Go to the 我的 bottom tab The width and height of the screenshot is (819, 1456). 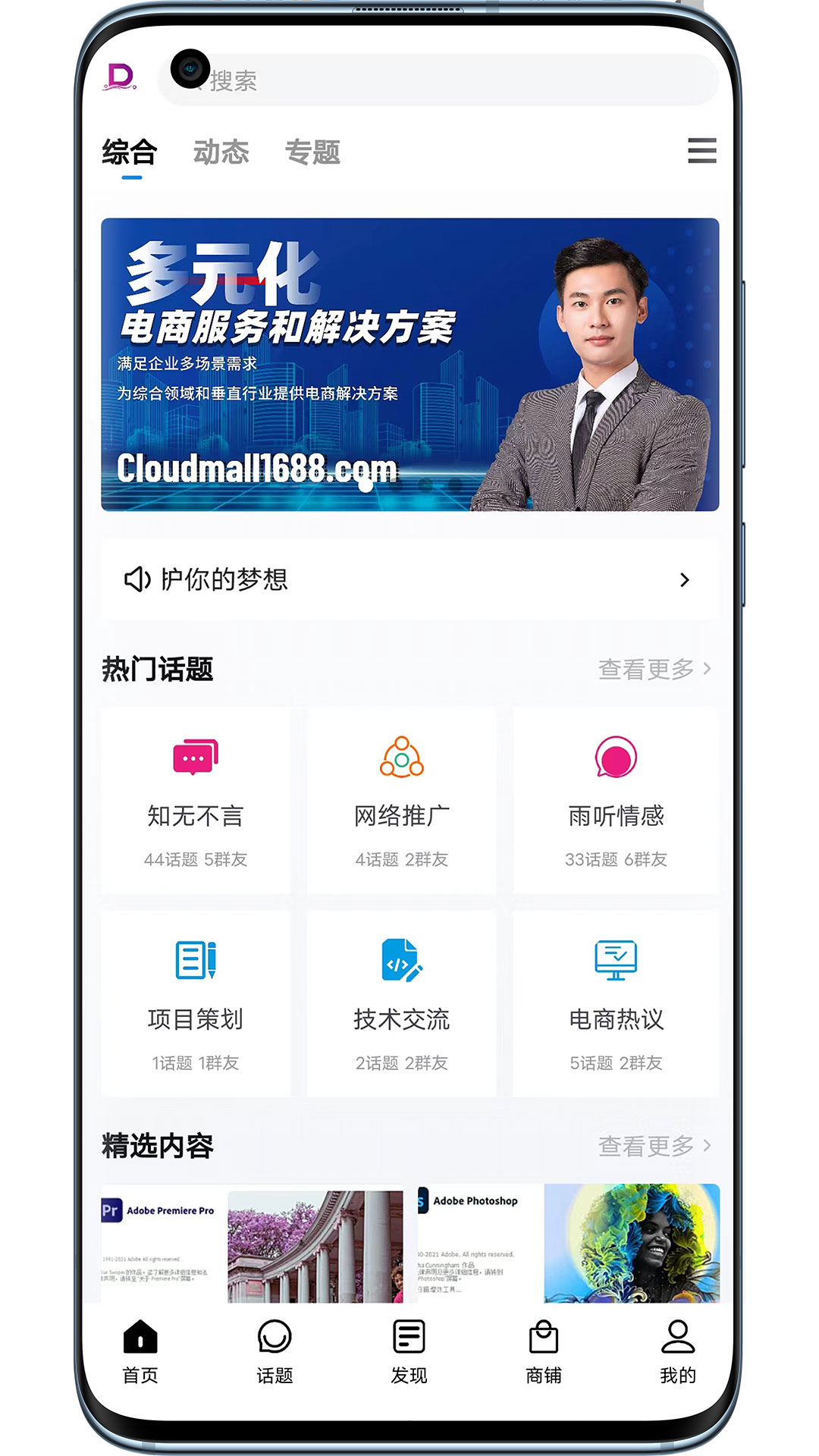tap(677, 1351)
